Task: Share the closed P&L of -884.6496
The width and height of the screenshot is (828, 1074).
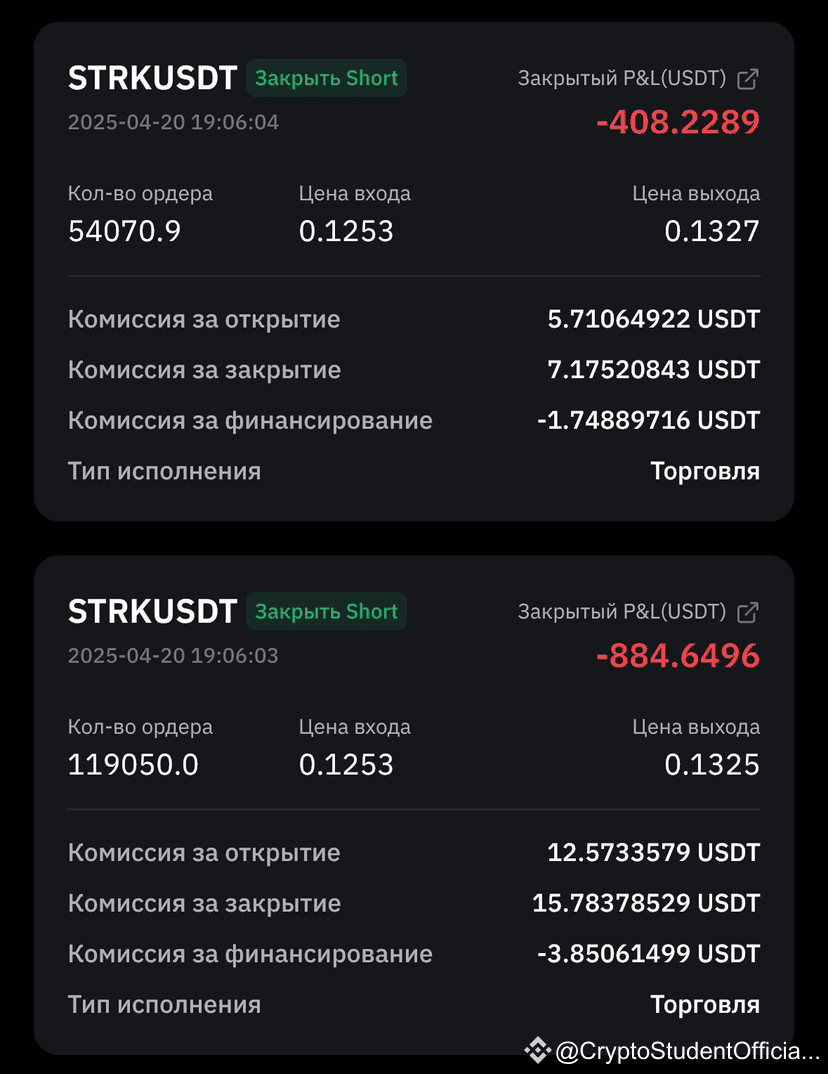Action: coord(747,612)
